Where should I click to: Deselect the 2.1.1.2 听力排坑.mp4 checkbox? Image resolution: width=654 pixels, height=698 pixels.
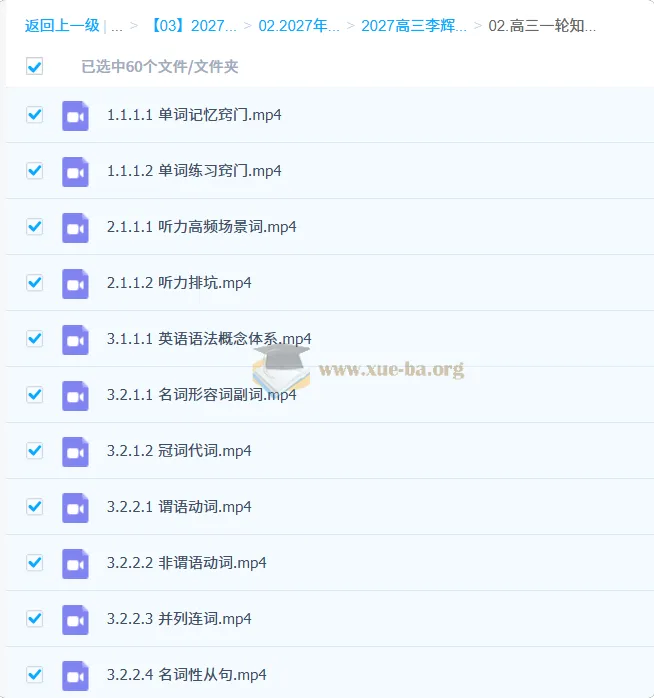tap(34, 283)
